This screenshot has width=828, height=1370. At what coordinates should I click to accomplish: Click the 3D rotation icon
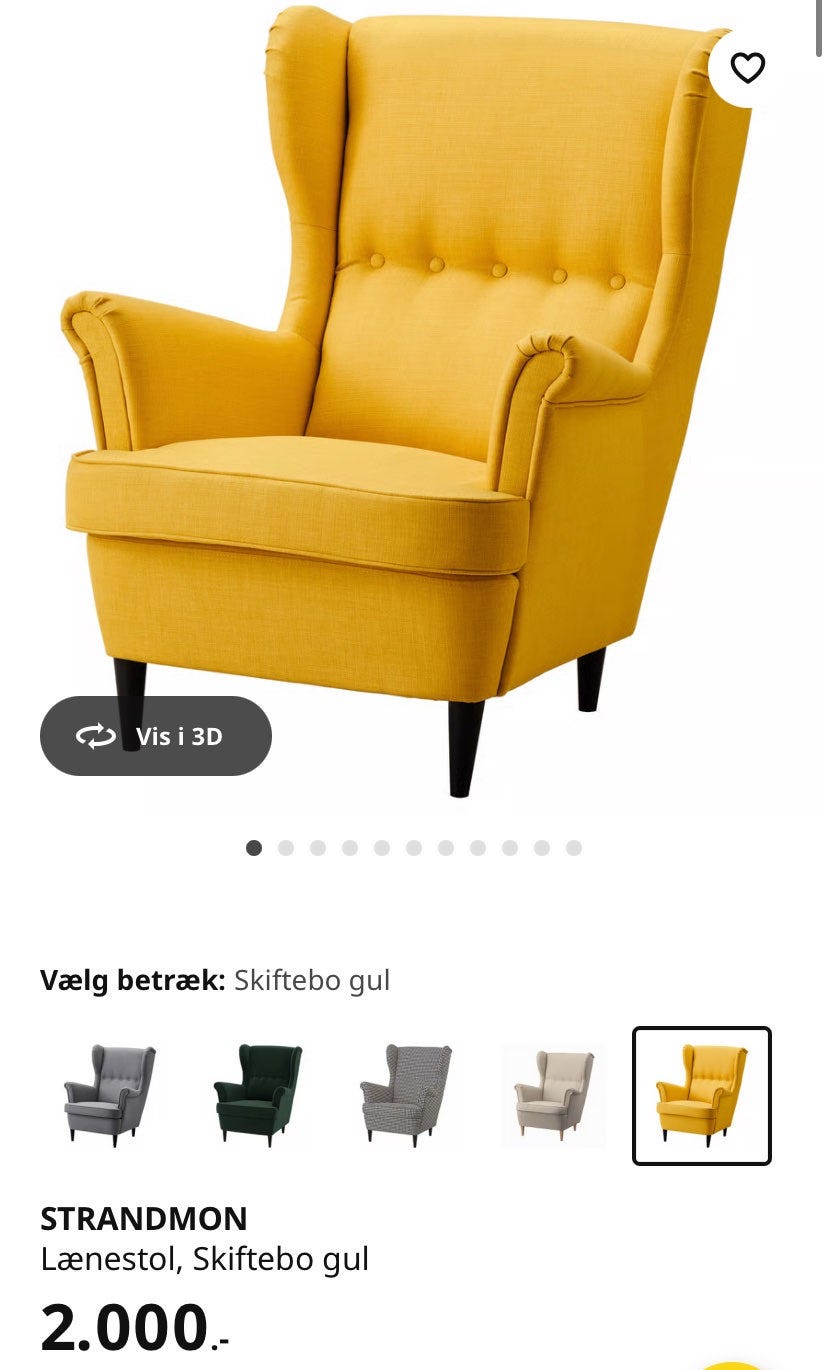(x=94, y=736)
